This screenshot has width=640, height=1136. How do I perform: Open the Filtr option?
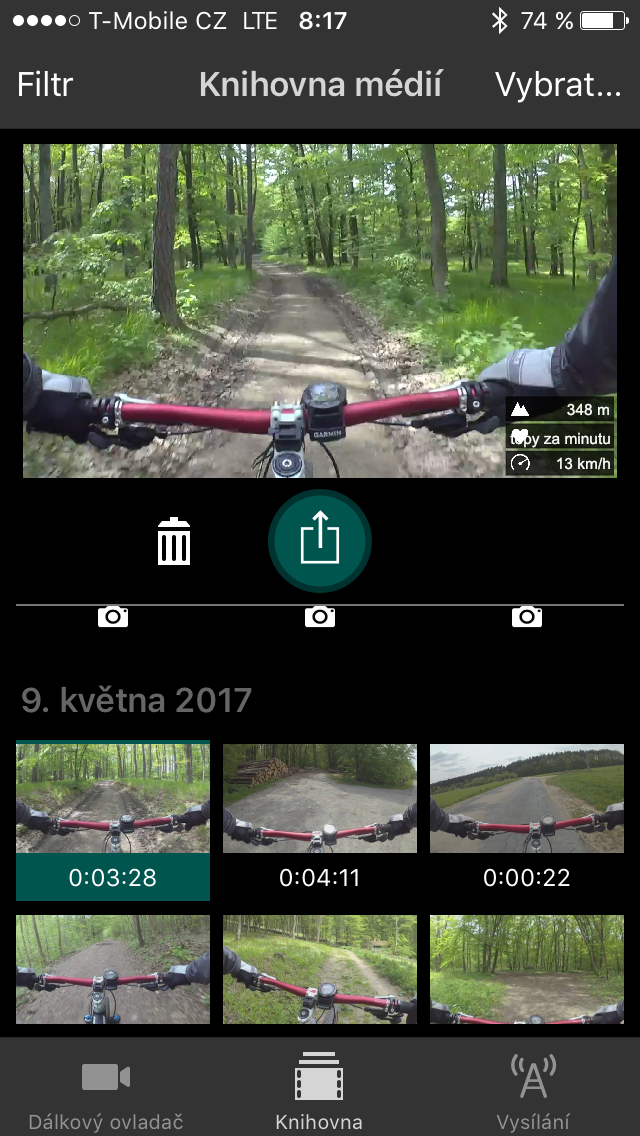[x=45, y=85]
